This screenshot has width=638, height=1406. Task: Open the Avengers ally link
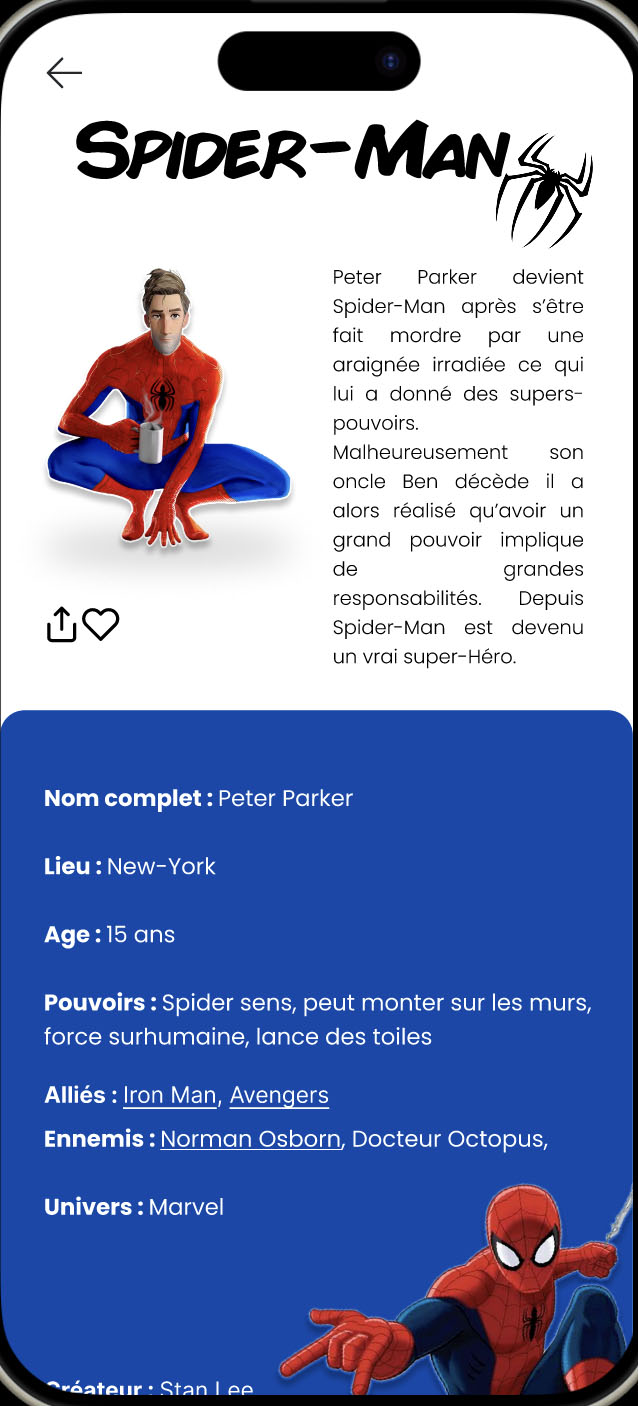coord(279,1095)
